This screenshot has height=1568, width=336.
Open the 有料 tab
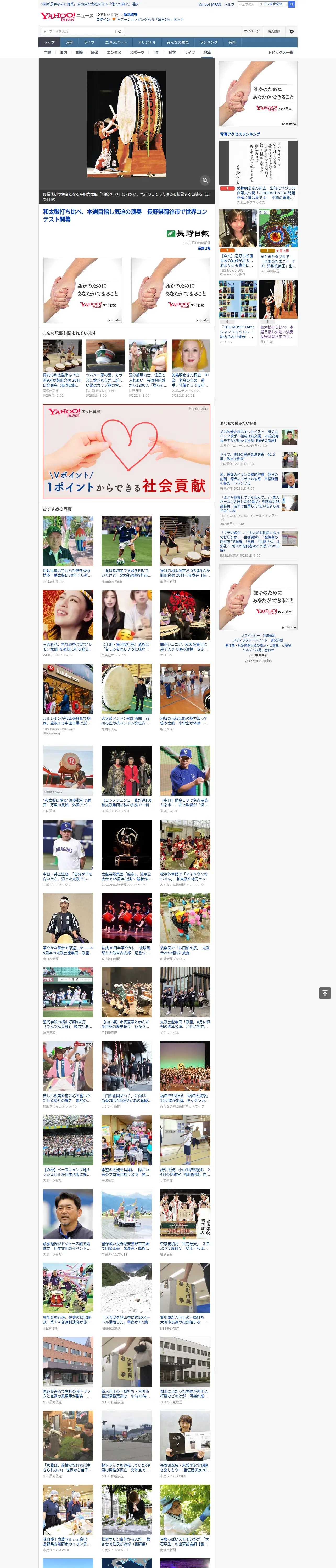pyautogui.click(x=232, y=42)
